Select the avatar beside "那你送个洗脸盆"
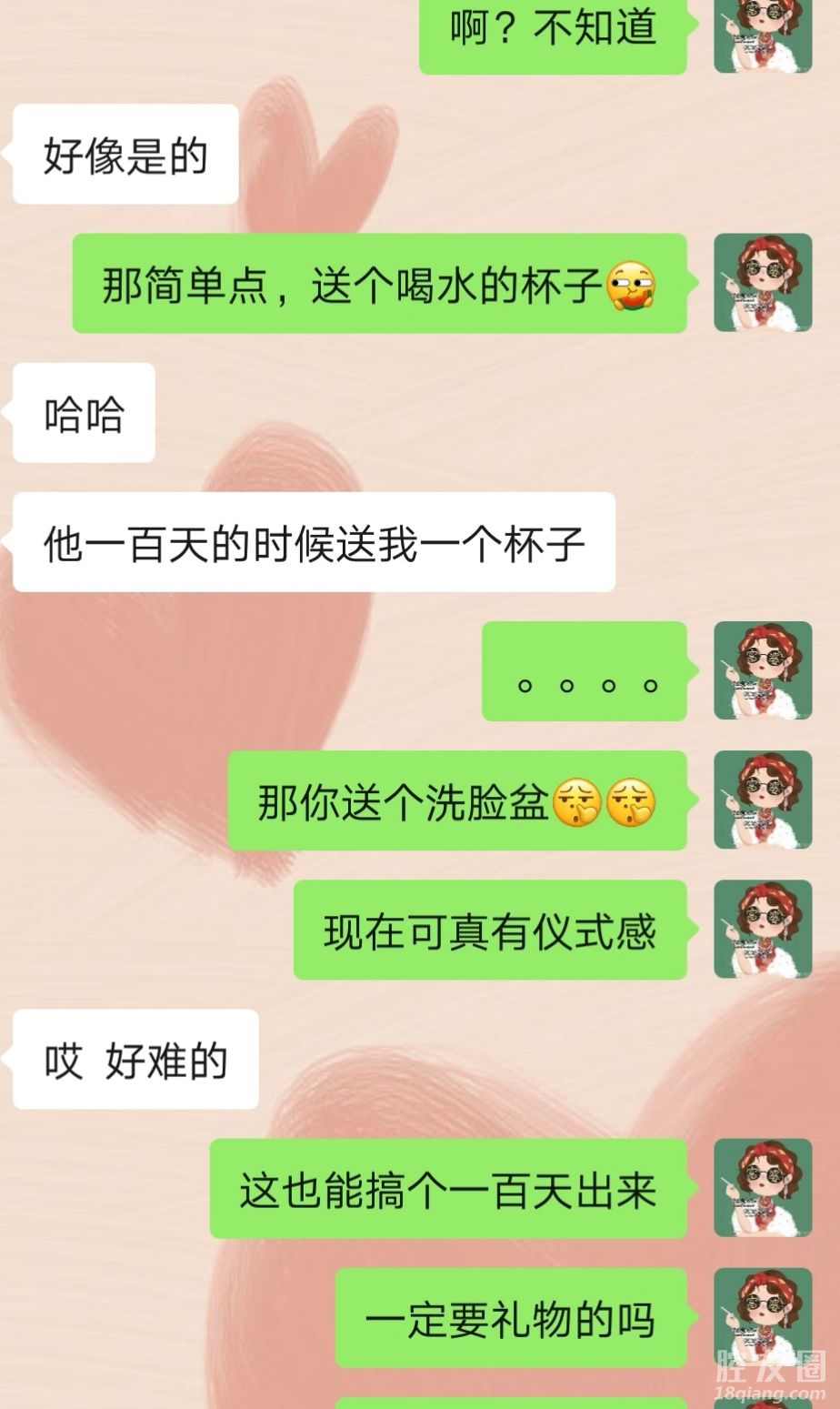 tap(763, 800)
